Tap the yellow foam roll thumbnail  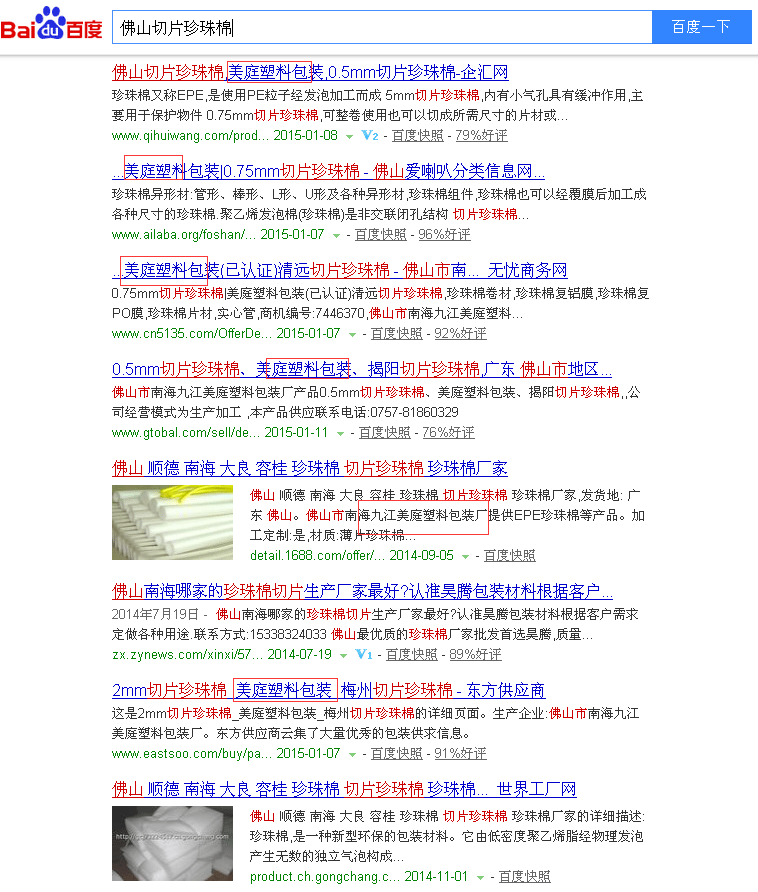pos(172,522)
